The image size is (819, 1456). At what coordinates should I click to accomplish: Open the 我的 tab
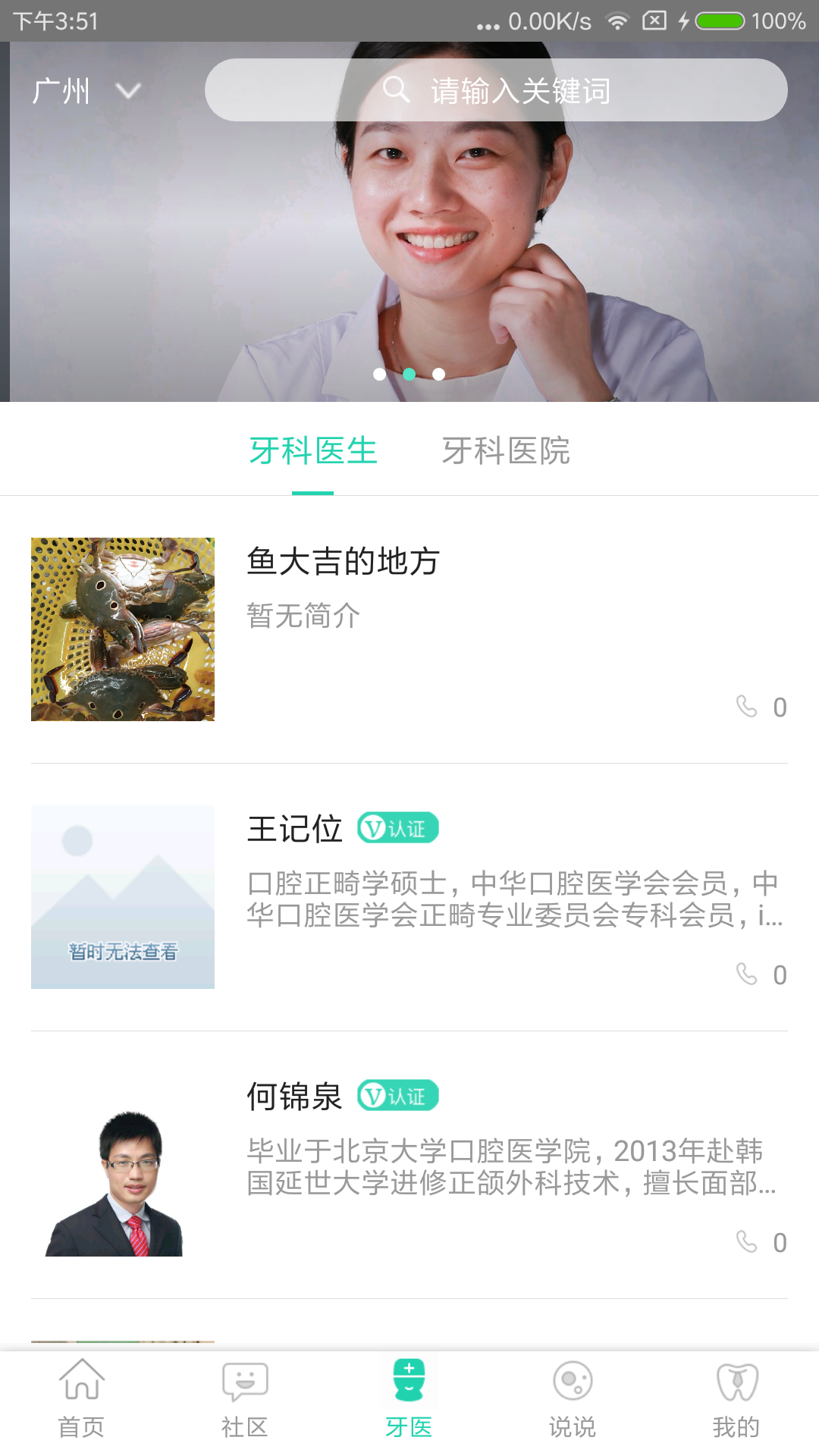pos(736,1398)
